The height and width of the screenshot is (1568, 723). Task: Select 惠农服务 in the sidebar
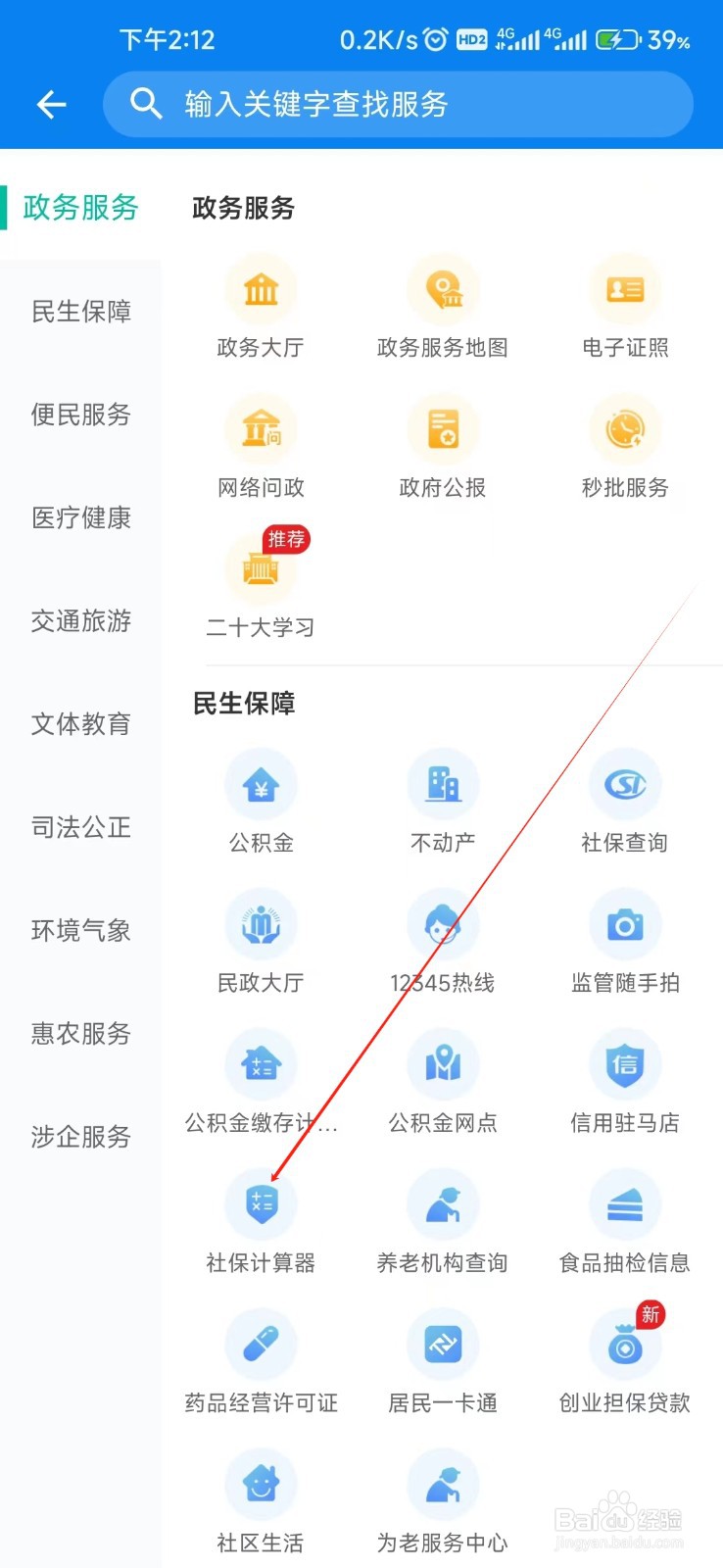pos(80,1034)
